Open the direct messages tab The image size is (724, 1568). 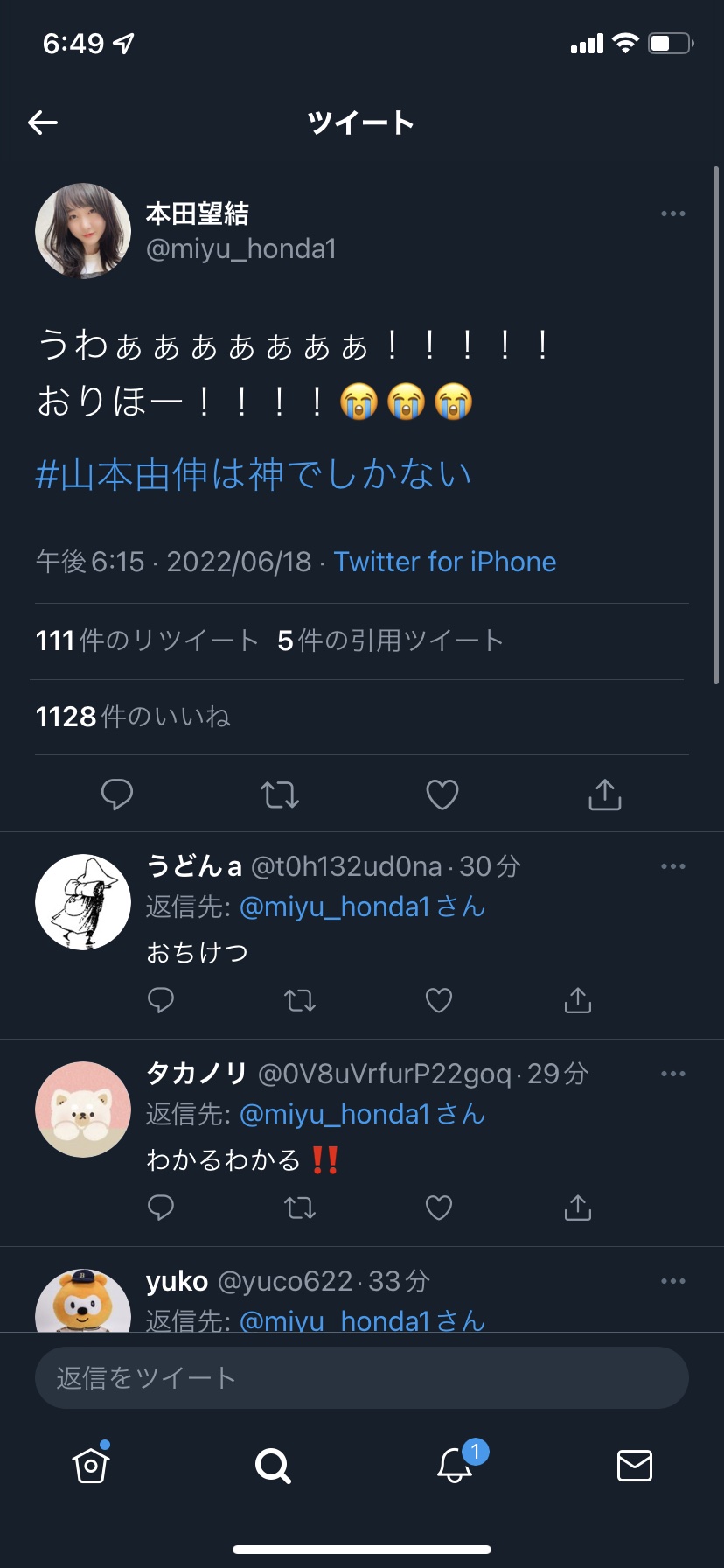pyautogui.click(x=634, y=1465)
